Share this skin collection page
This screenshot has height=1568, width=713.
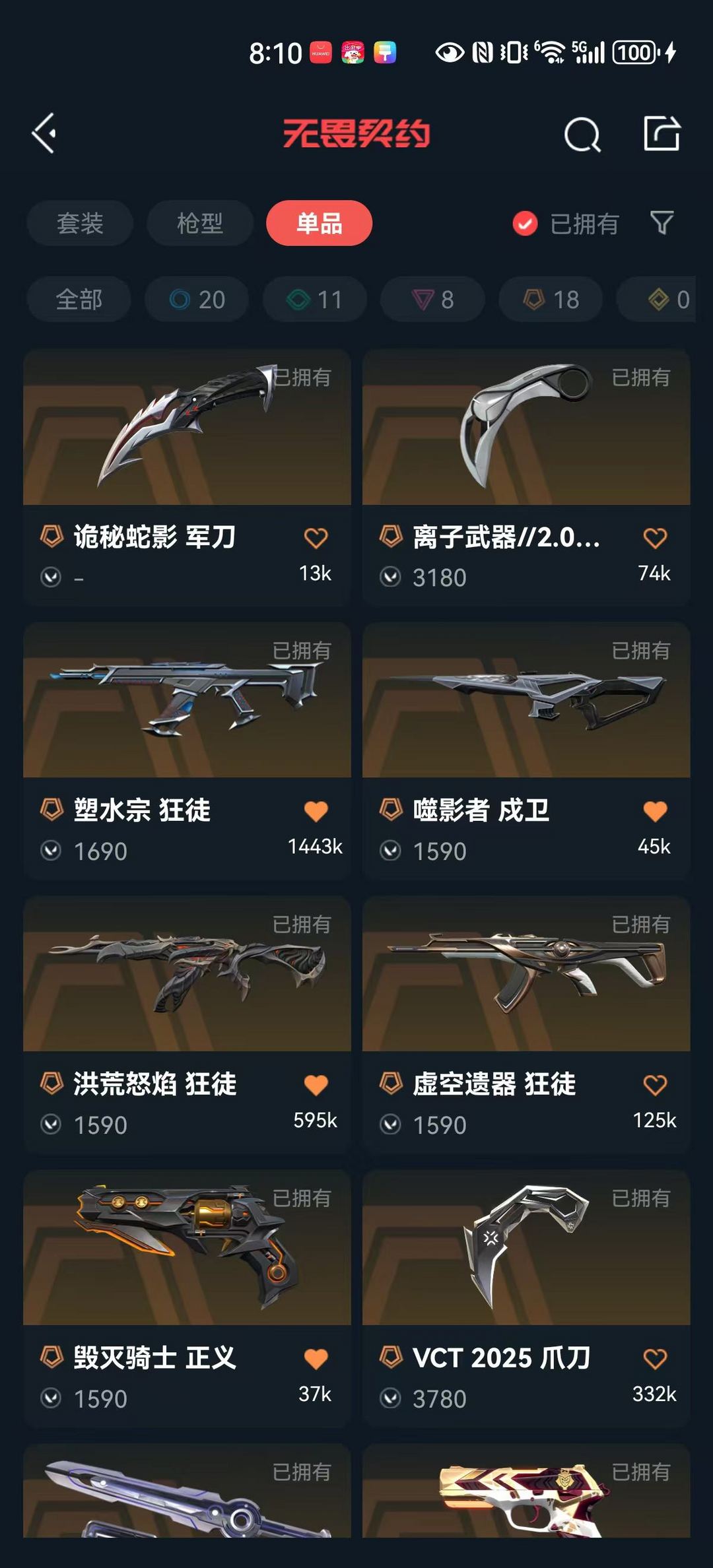662,134
